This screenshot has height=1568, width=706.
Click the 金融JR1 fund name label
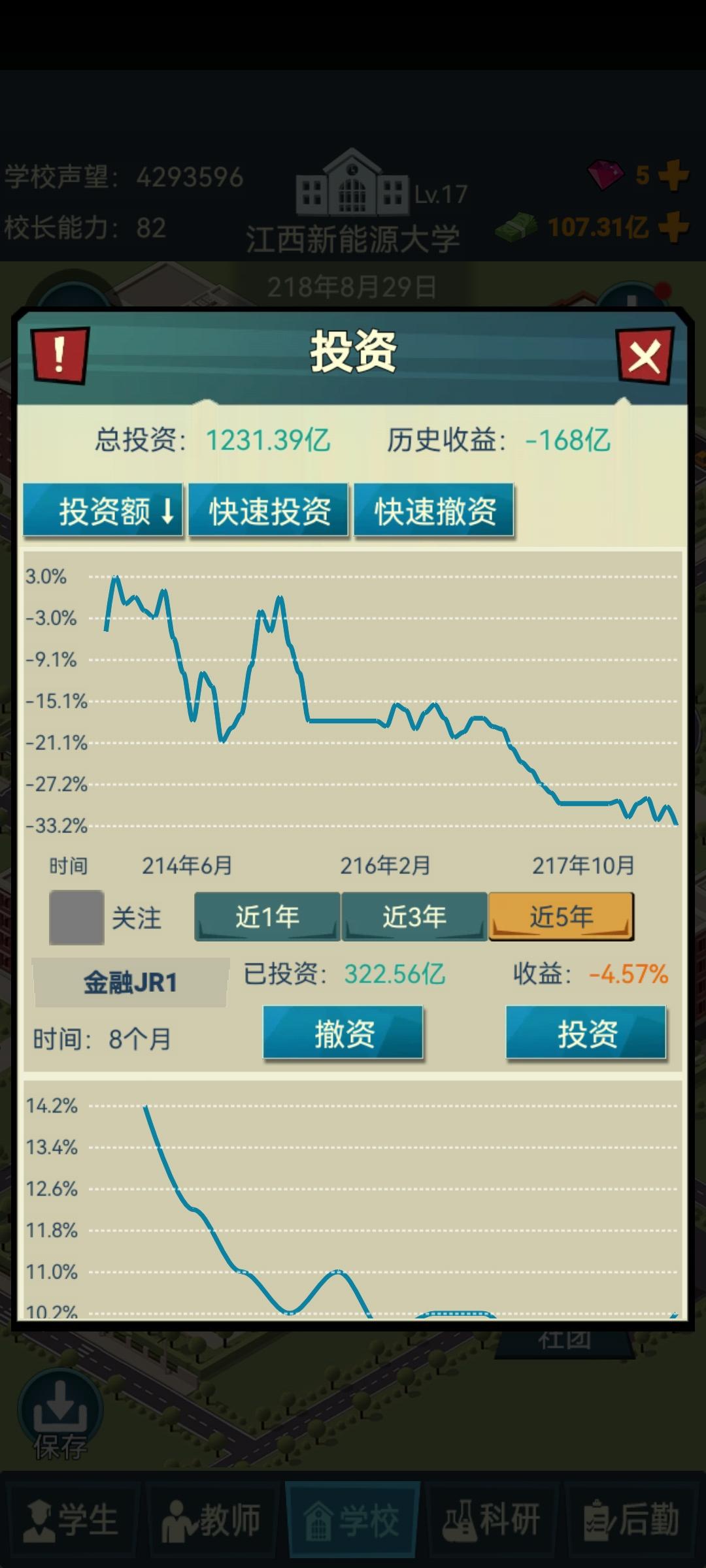128,980
